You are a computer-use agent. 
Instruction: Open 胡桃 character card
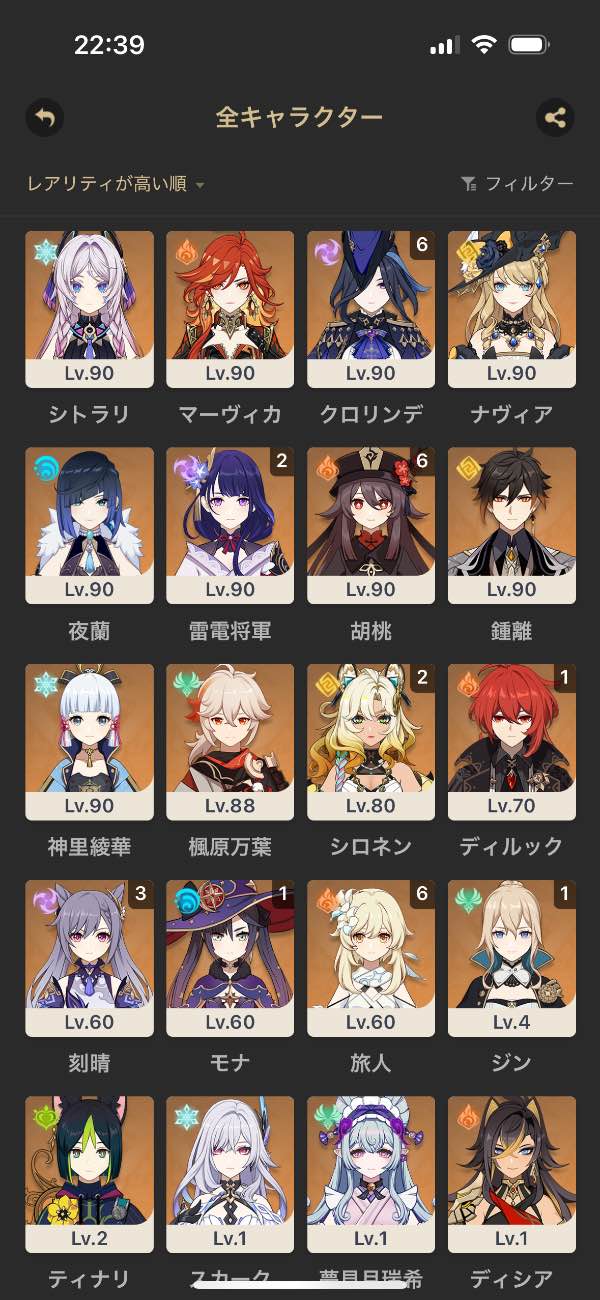pos(371,525)
